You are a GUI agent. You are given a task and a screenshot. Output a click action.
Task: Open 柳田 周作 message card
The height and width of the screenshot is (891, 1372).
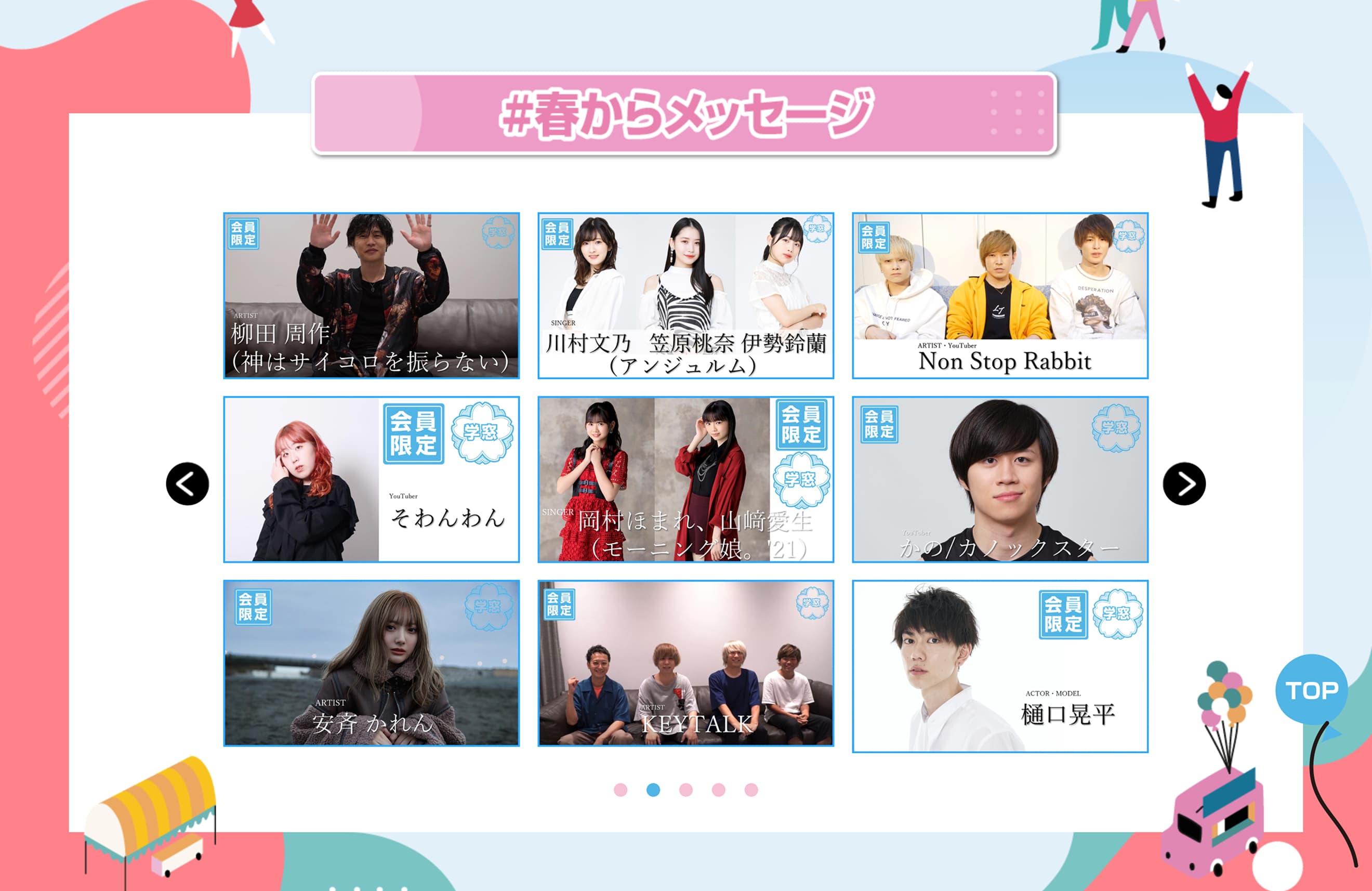[x=371, y=295]
